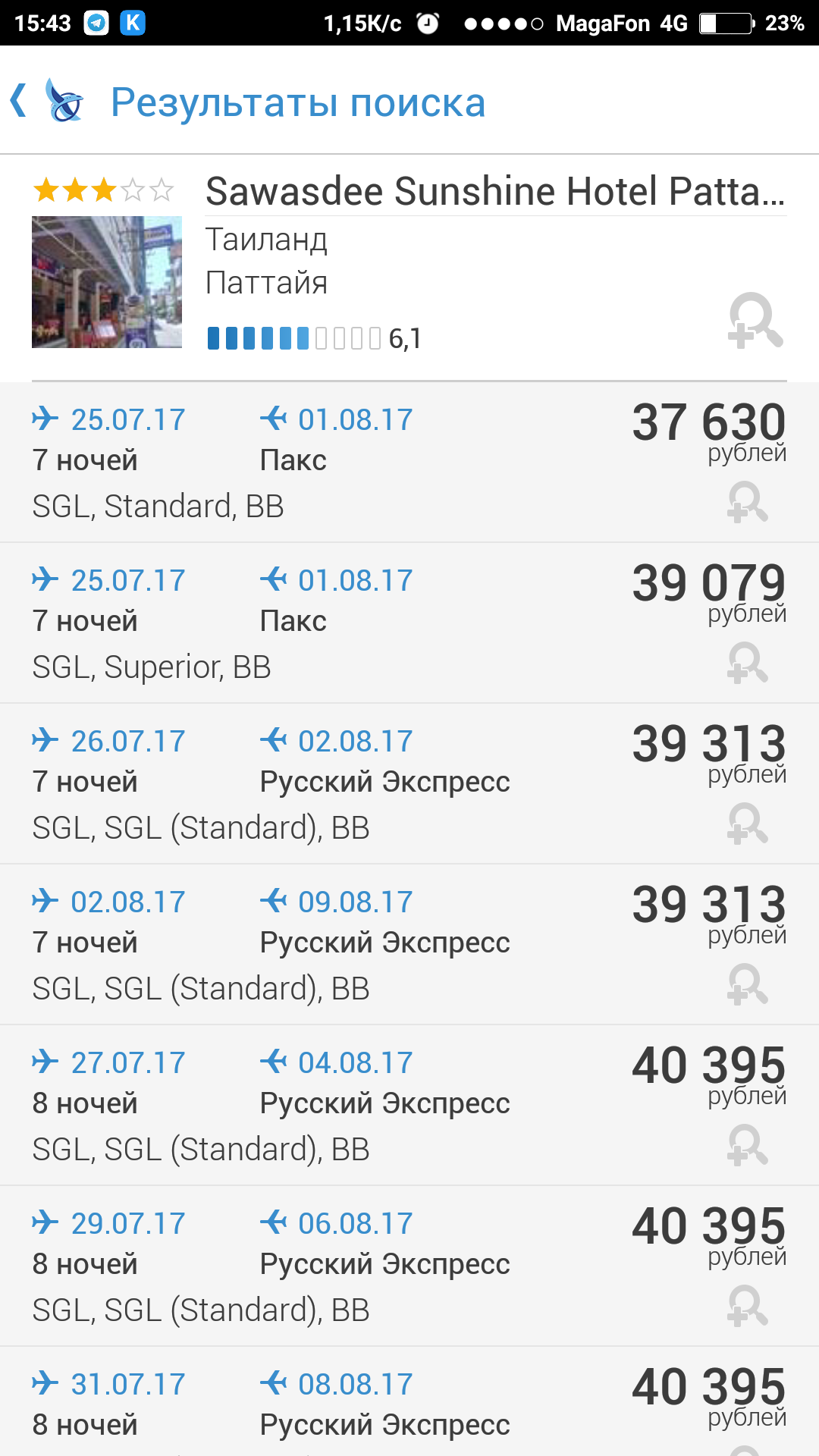Tap magnifier icon on 02.08.17 offer
Image resolution: width=819 pixels, height=1456 pixels.
click(748, 984)
